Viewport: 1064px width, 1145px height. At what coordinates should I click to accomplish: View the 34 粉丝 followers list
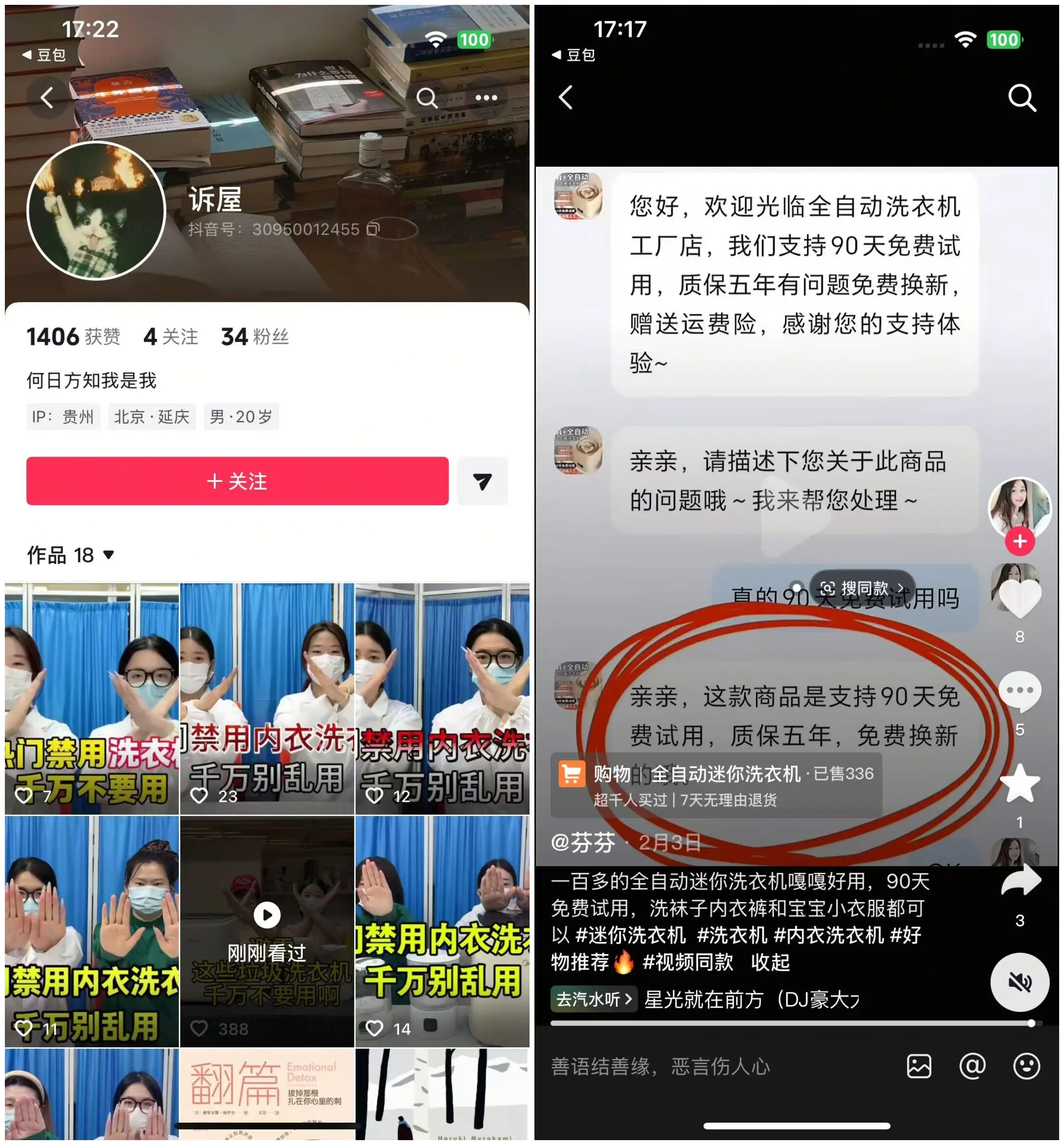click(255, 337)
